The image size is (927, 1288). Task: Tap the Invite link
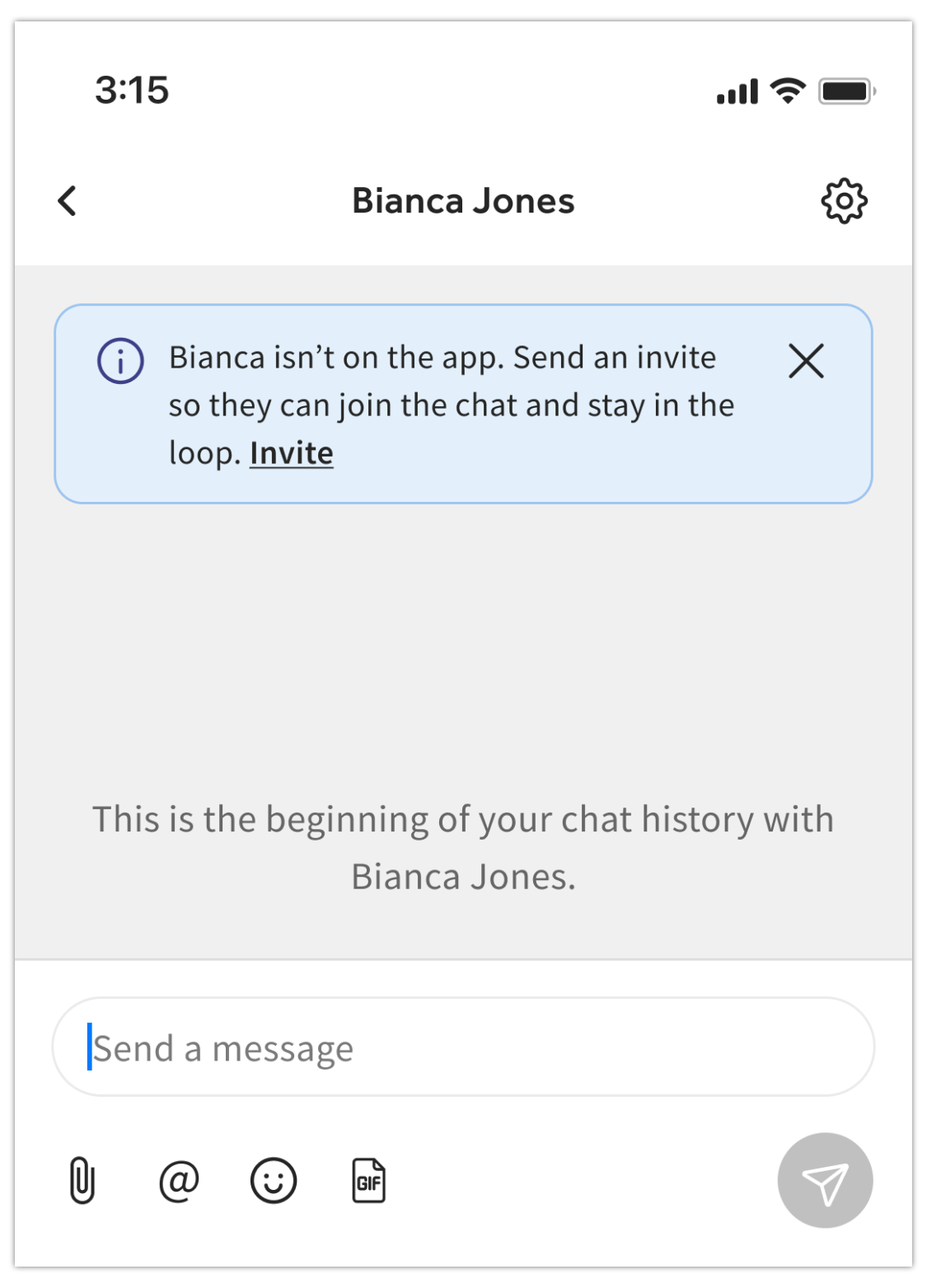292,453
